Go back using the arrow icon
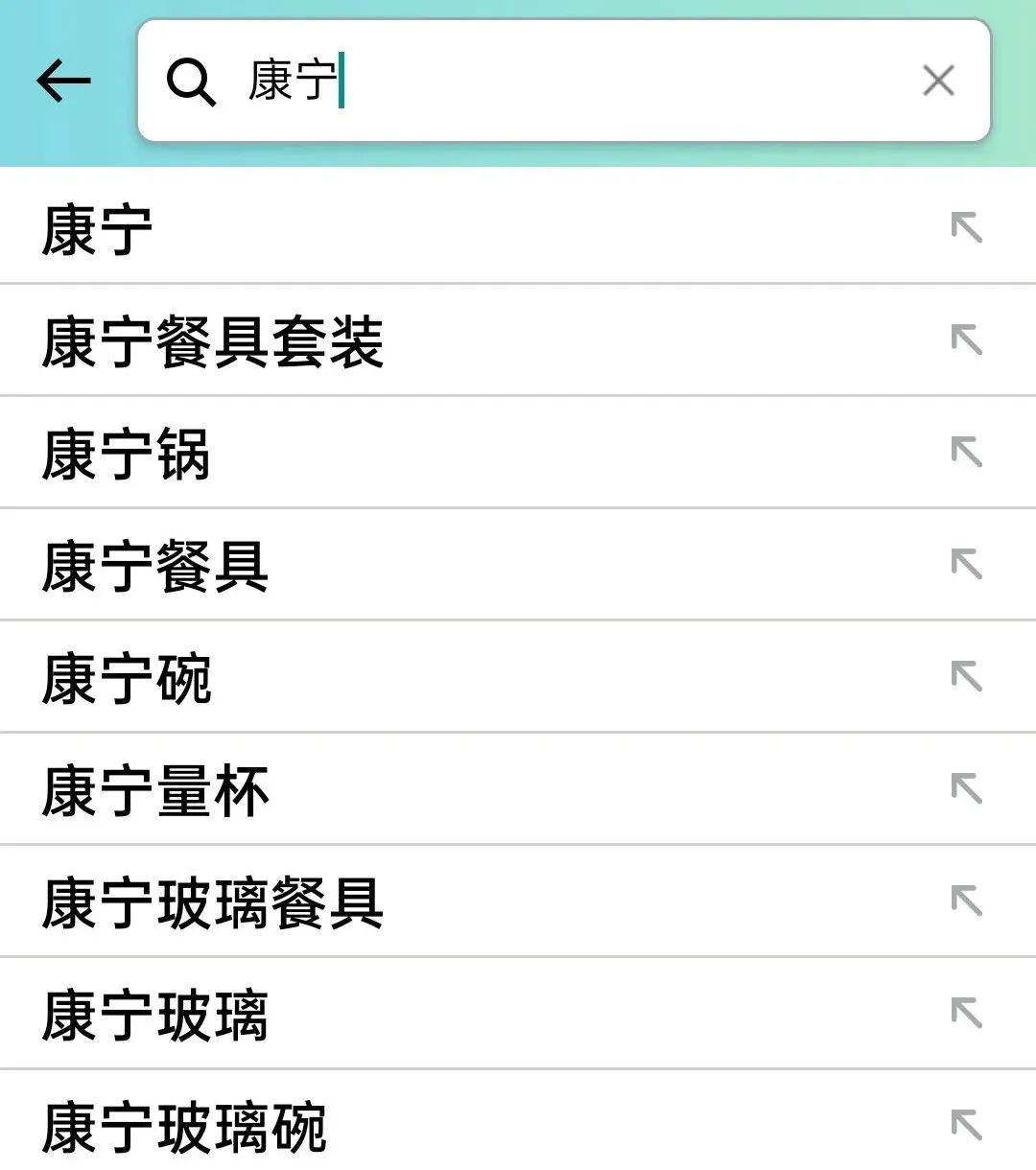This screenshot has width=1036, height=1170. [x=63, y=81]
